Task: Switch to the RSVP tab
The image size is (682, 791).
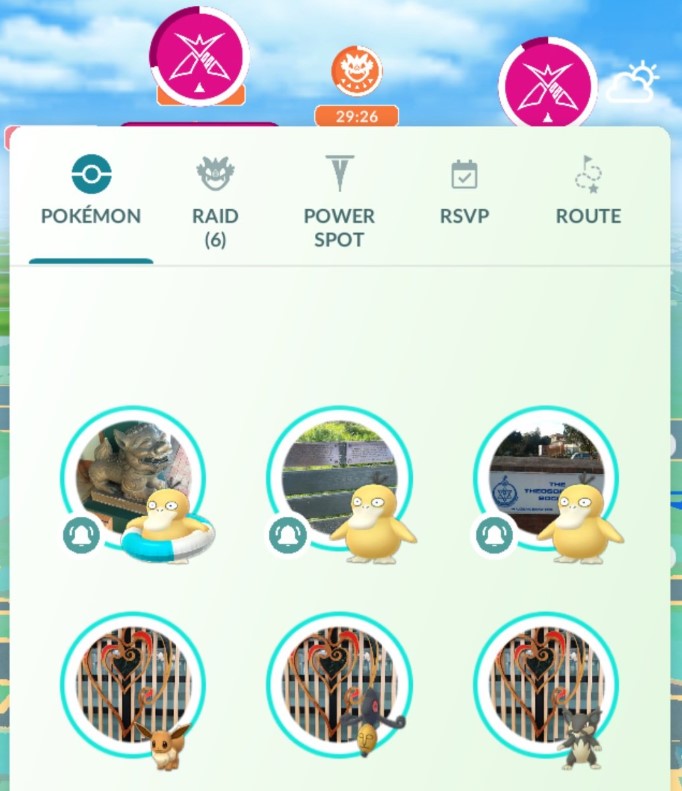Action: pos(464,195)
